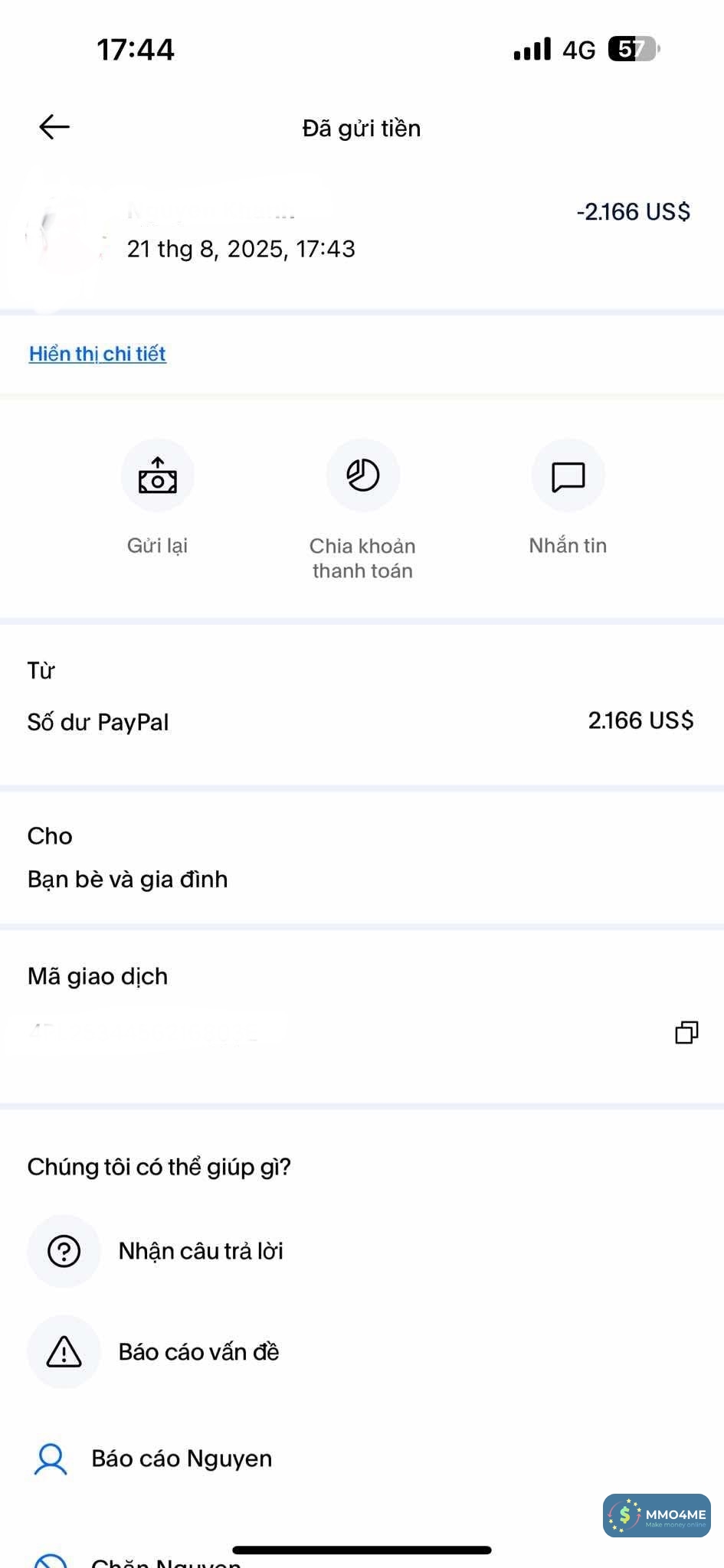724x1568 pixels.
Task: Select 'Chia khoản thanh toán' to split payment
Action: pyautogui.click(x=363, y=476)
